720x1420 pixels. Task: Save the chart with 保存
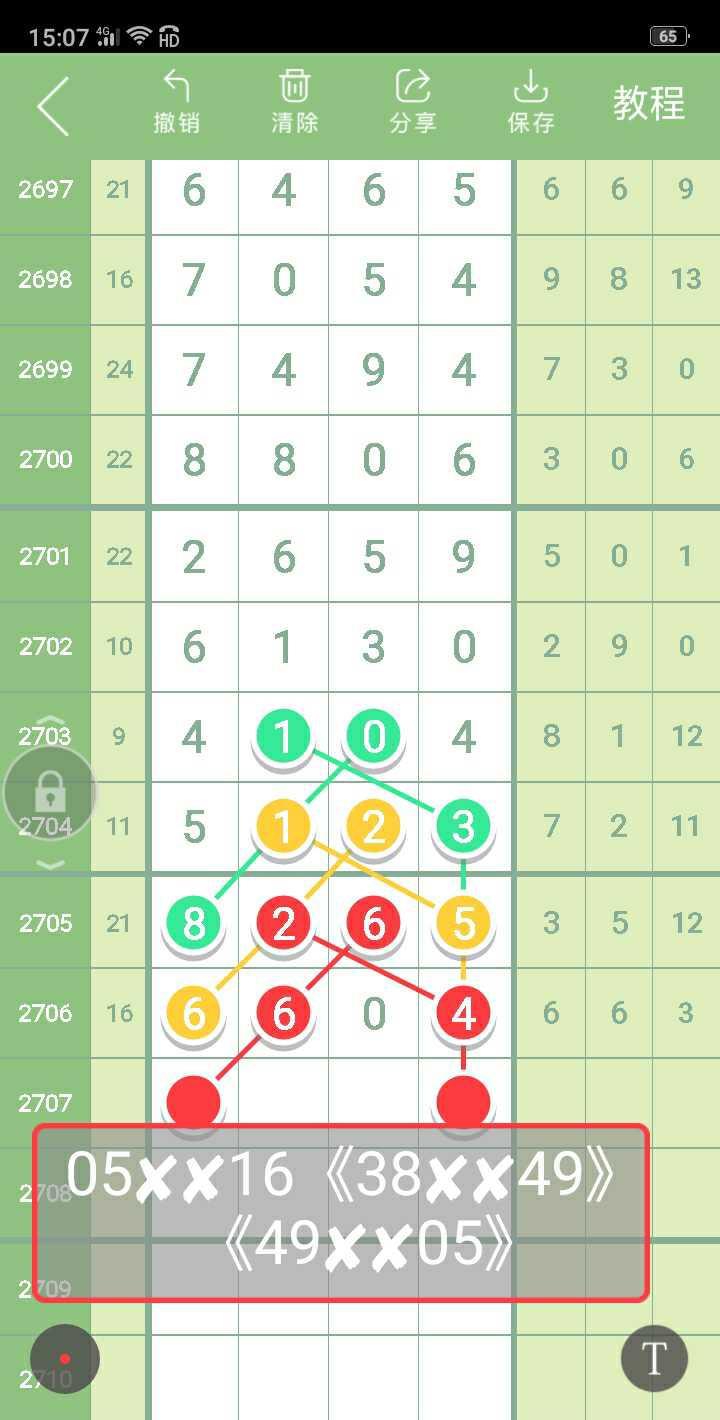pos(531,102)
